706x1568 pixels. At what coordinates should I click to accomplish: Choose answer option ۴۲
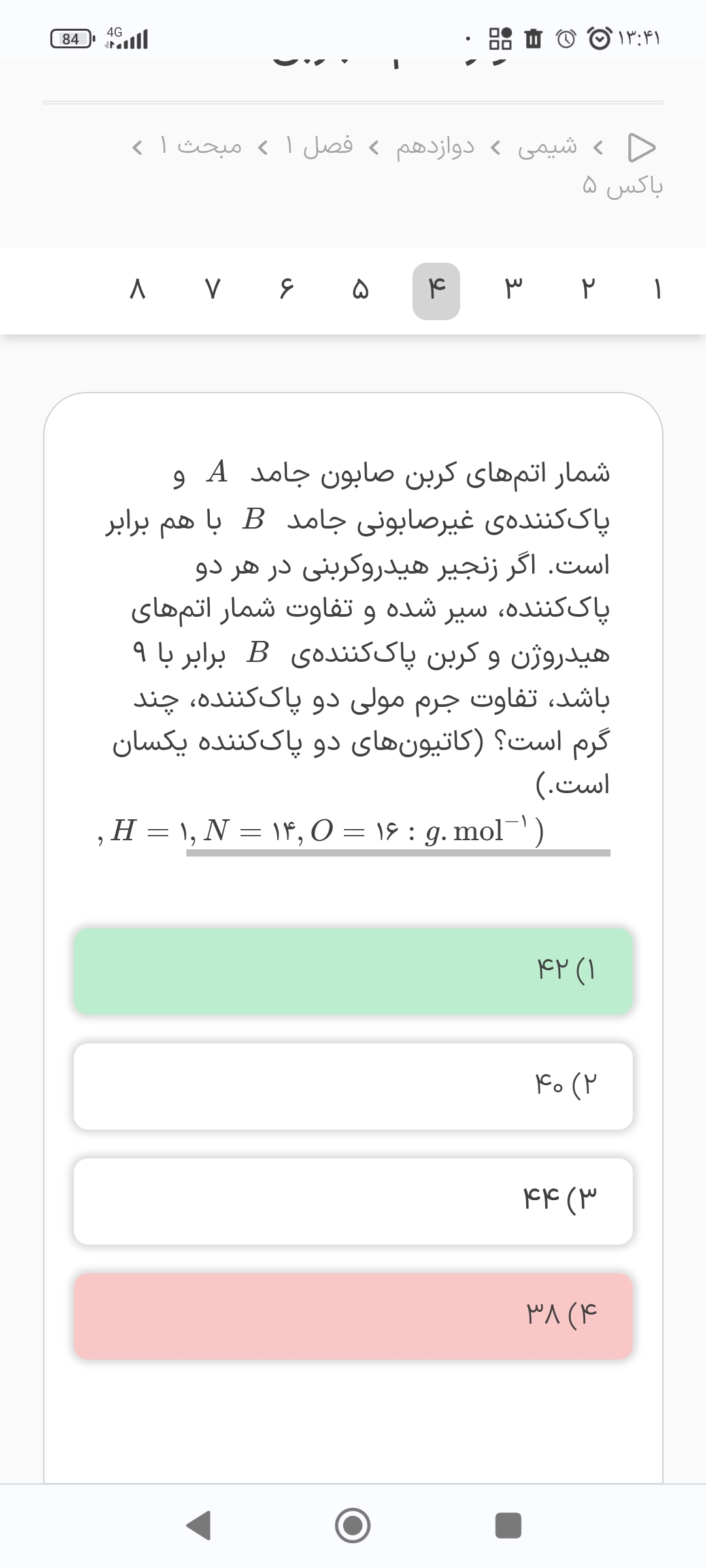pos(353,971)
